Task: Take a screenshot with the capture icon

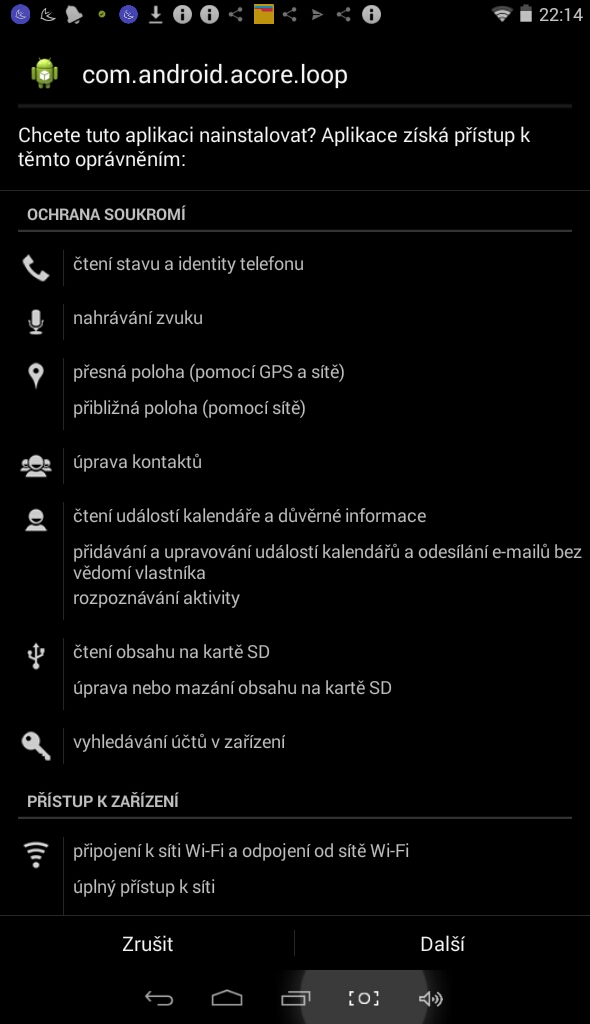Action: click(363, 998)
